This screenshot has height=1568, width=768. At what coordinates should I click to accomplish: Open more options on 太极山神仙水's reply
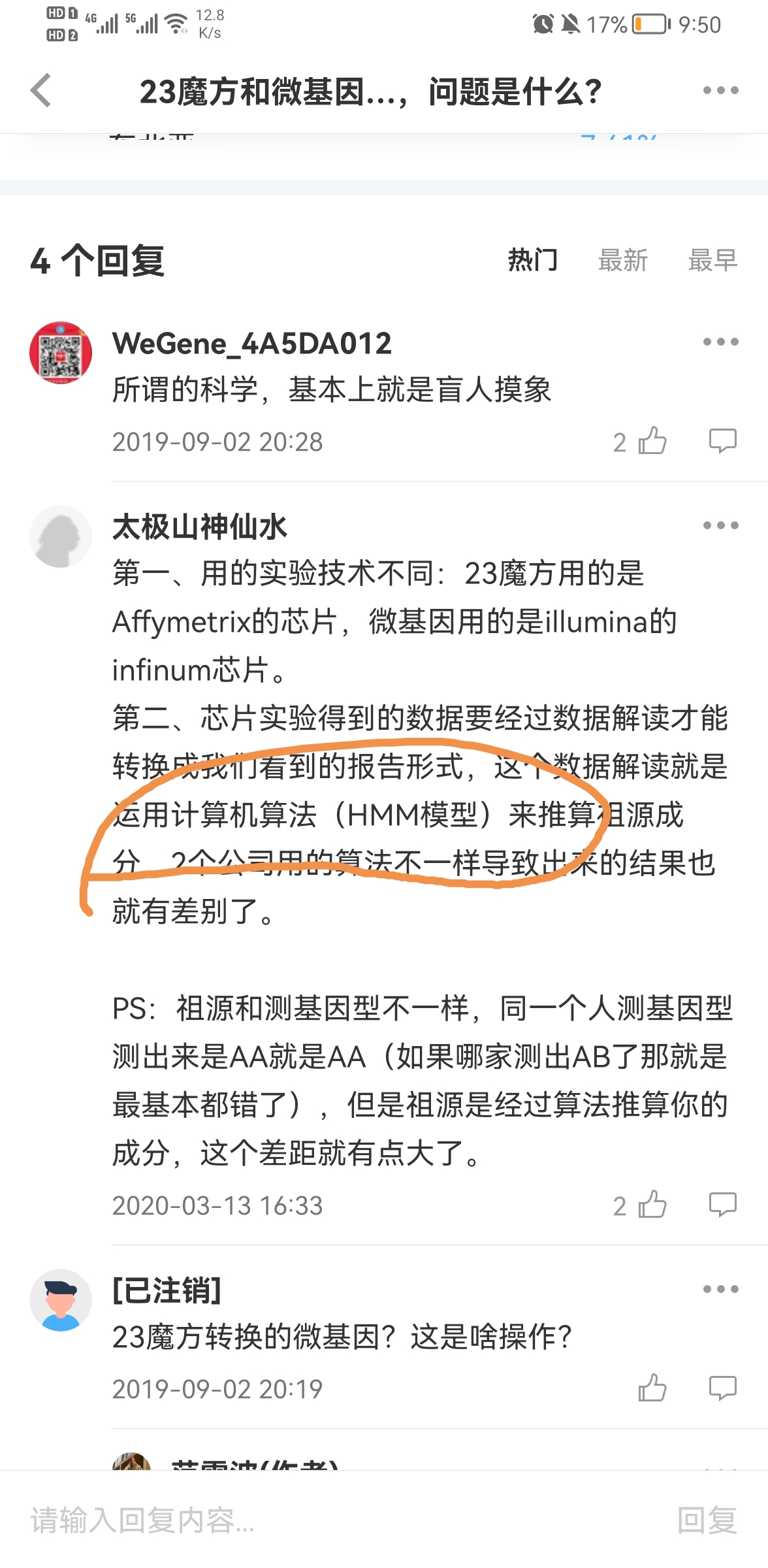point(720,525)
